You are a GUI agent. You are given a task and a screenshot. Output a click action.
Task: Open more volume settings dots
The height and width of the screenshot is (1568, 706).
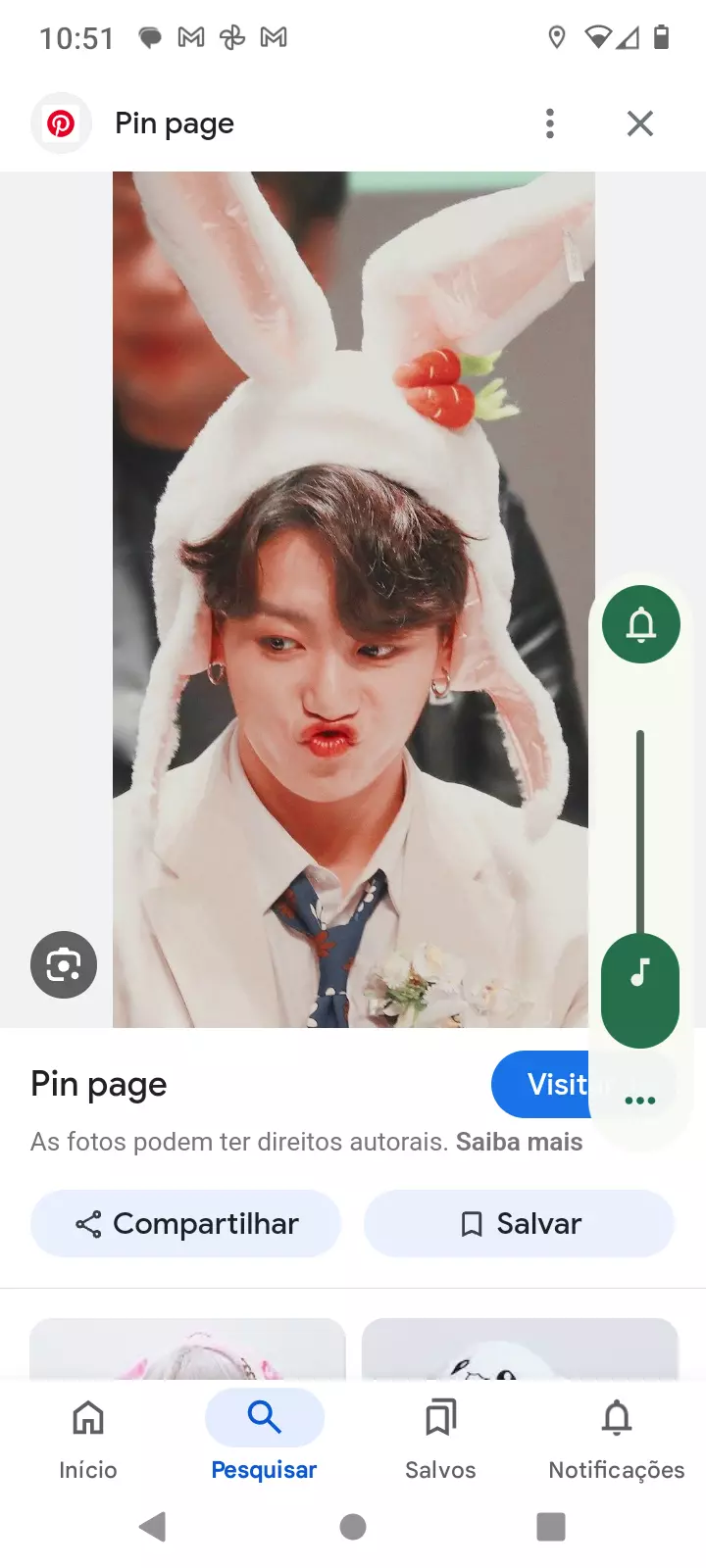pos(640,1101)
